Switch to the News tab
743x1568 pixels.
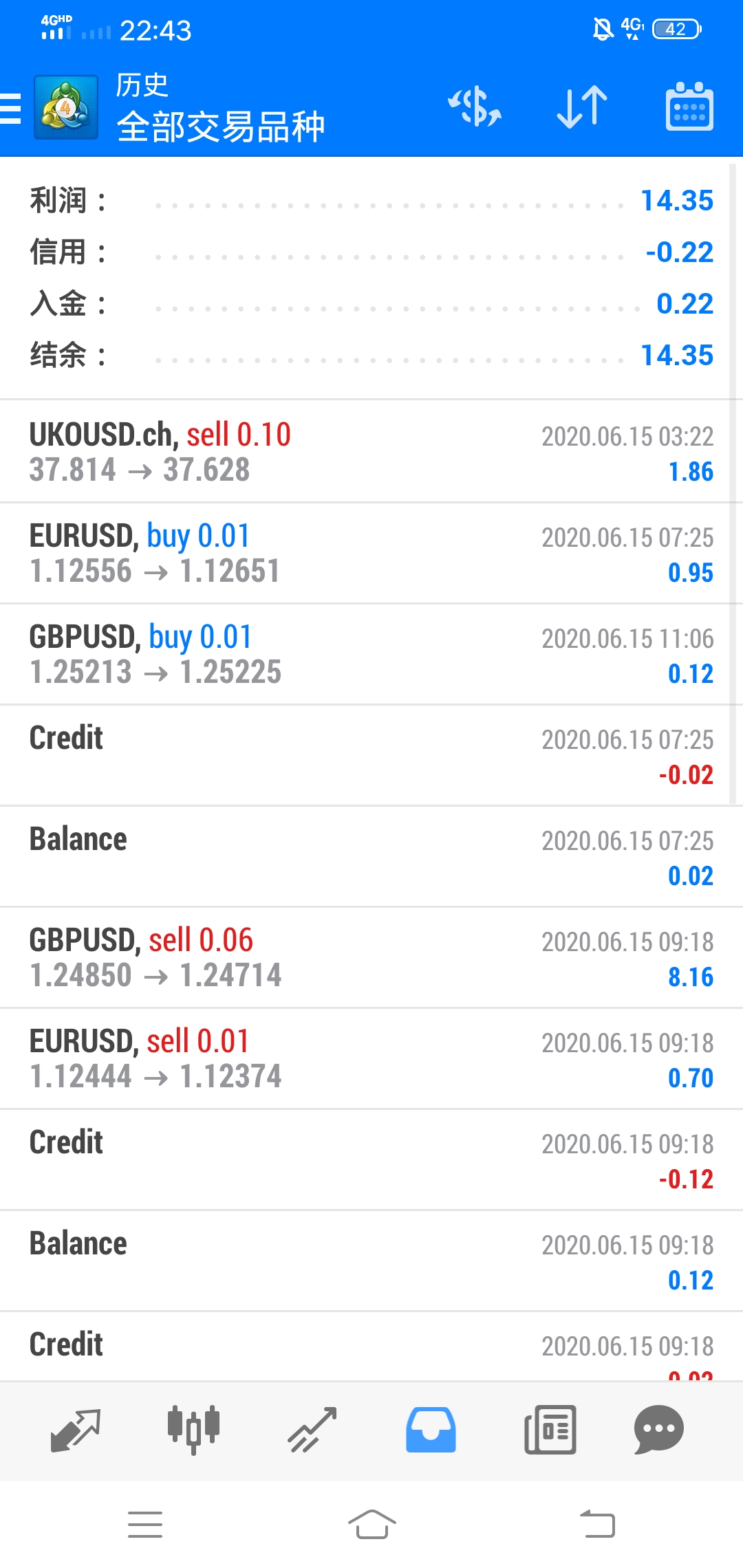550,1430
